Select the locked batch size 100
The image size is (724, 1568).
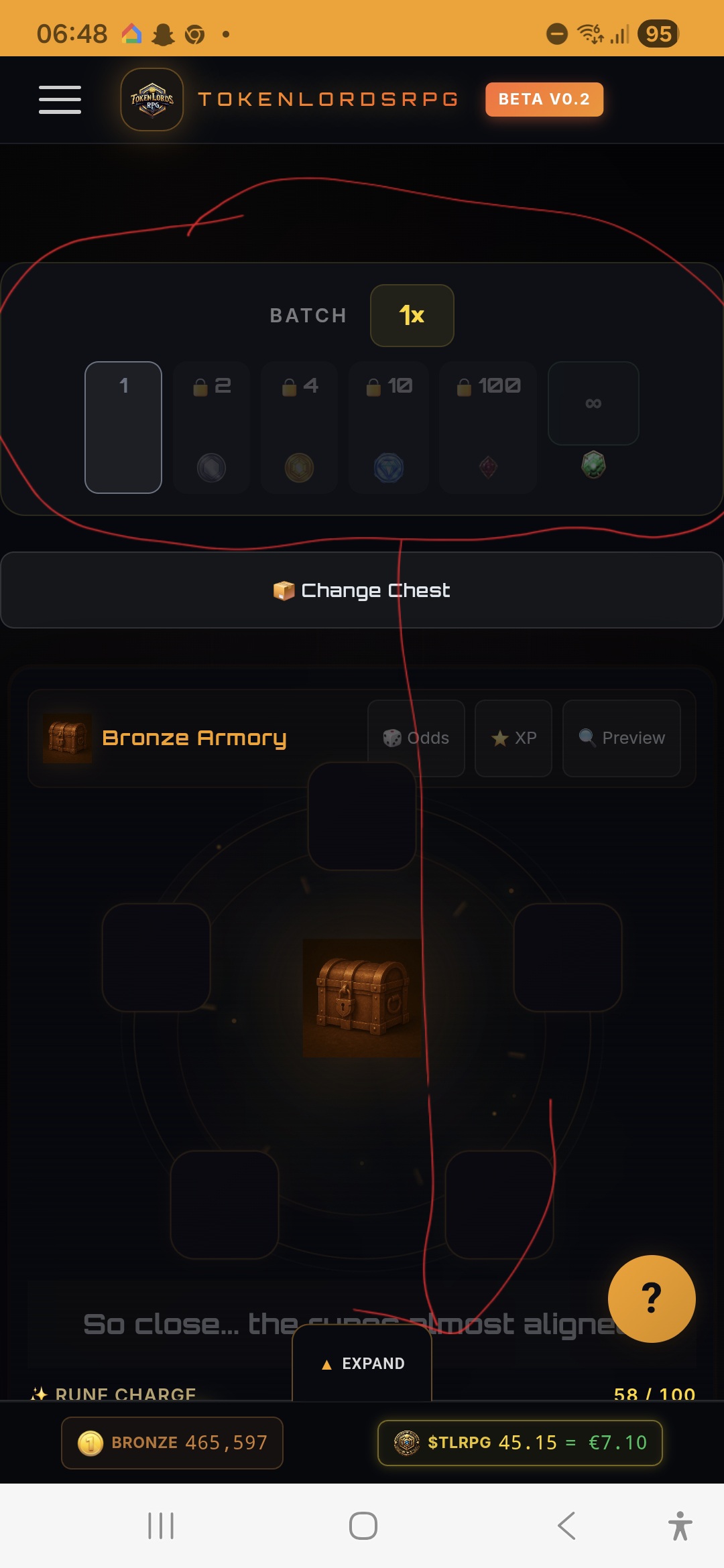click(x=488, y=427)
